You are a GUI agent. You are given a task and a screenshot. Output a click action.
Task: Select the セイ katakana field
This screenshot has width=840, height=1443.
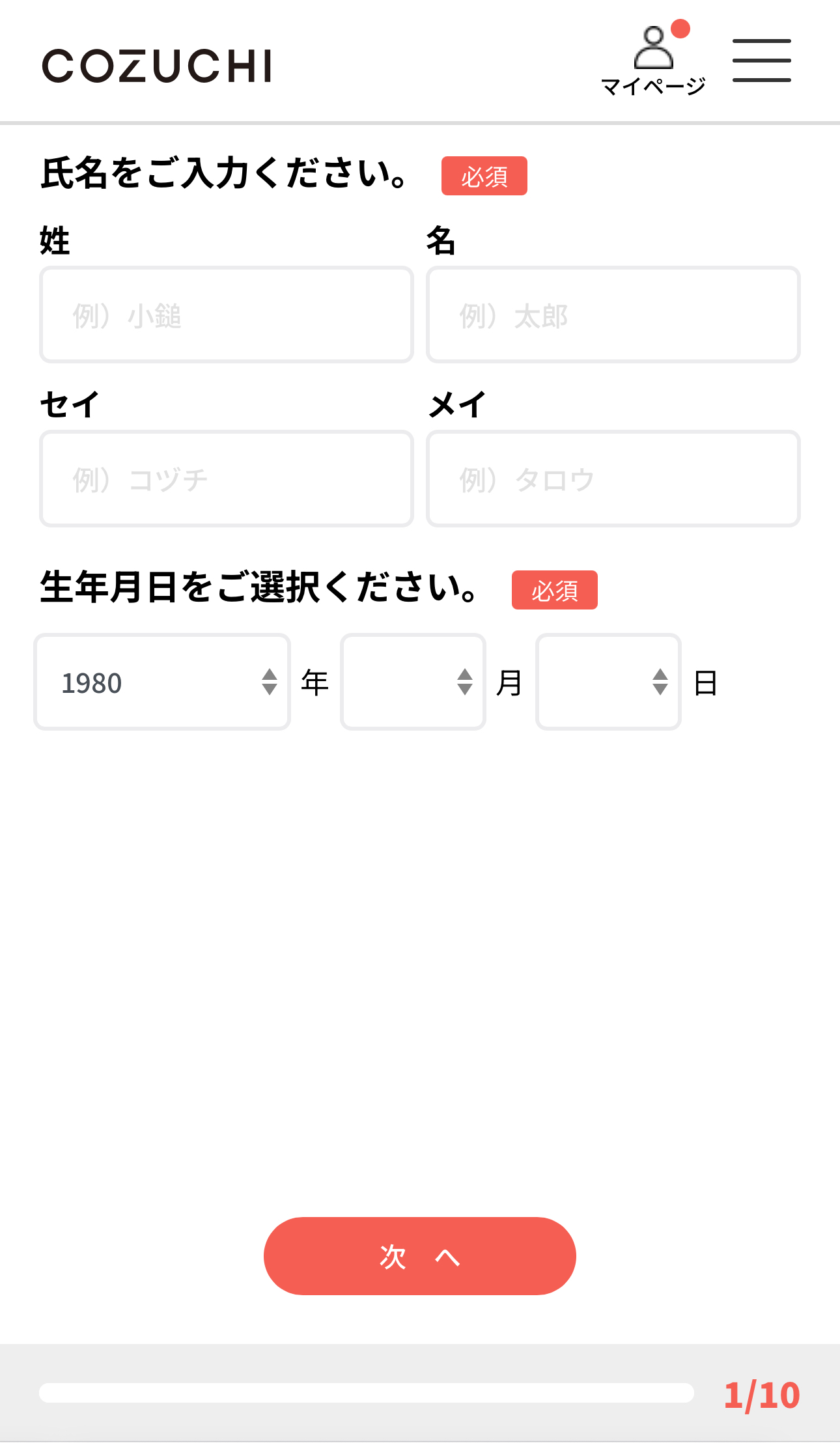[227, 479]
